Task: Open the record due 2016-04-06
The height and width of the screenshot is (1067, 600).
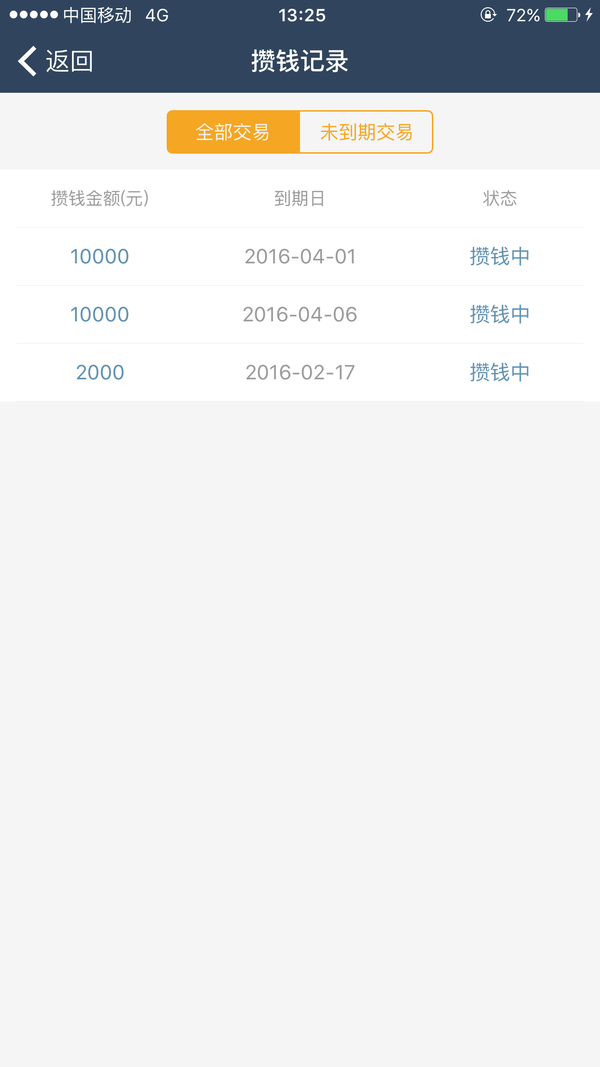Action: [300, 314]
